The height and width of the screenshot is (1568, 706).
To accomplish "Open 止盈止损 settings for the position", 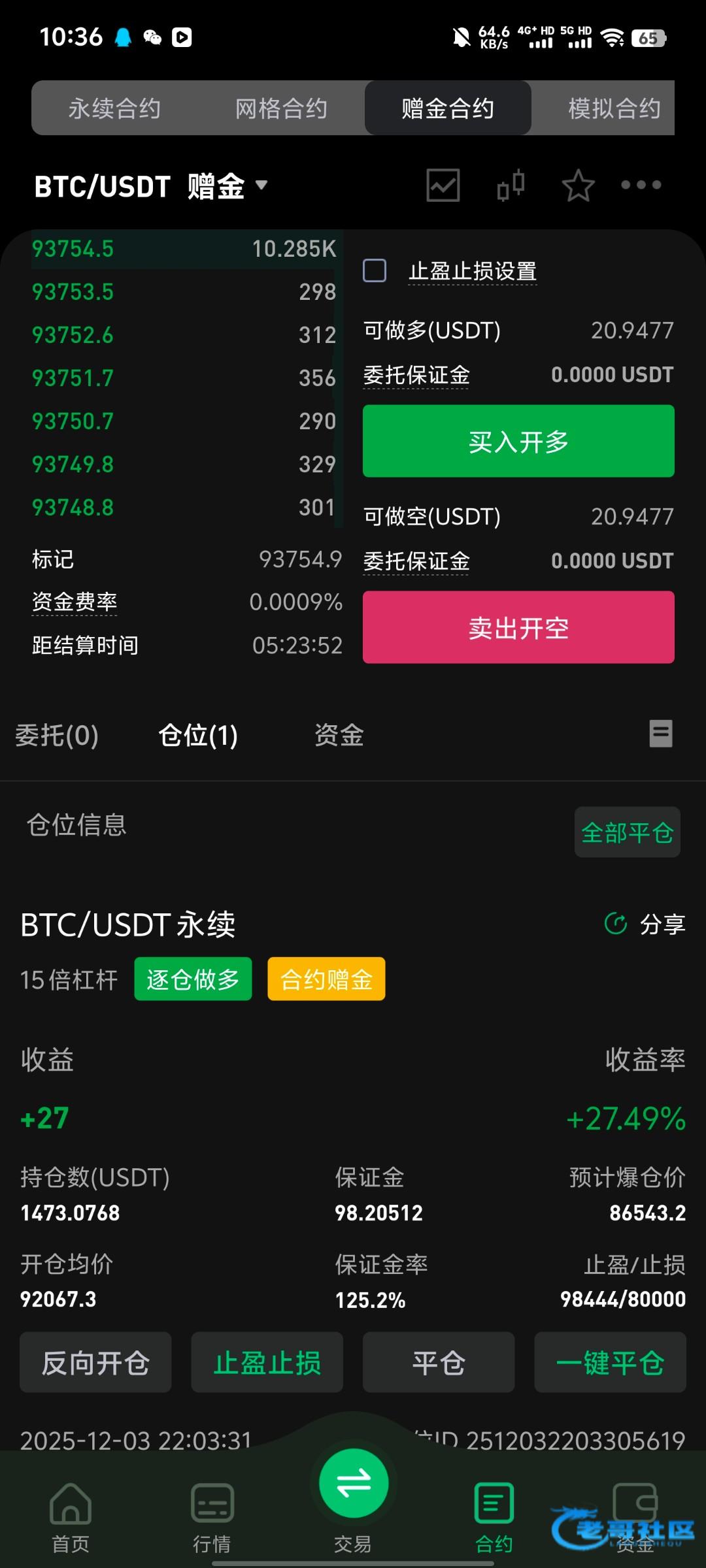I will (x=267, y=1363).
